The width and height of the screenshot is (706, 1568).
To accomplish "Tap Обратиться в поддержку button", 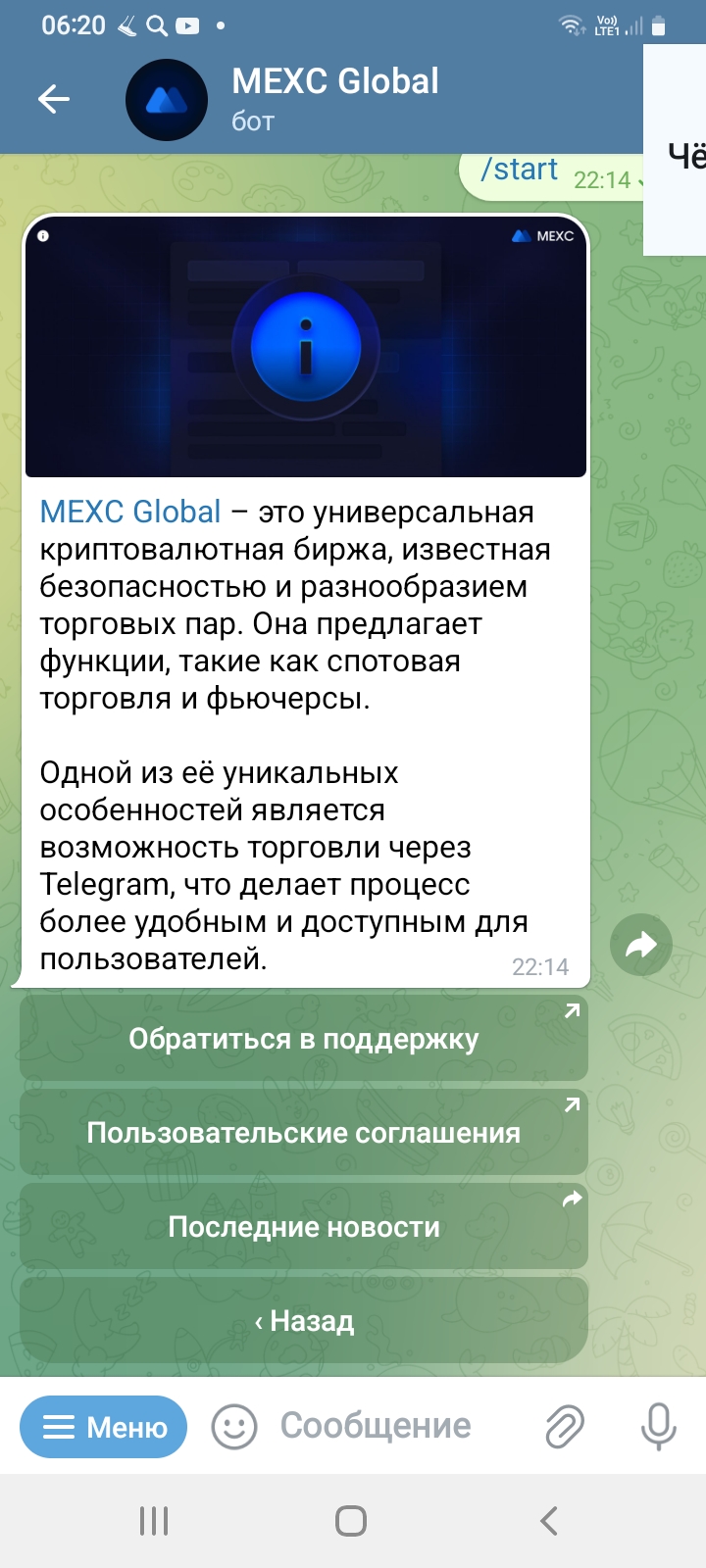I will [303, 1039].
